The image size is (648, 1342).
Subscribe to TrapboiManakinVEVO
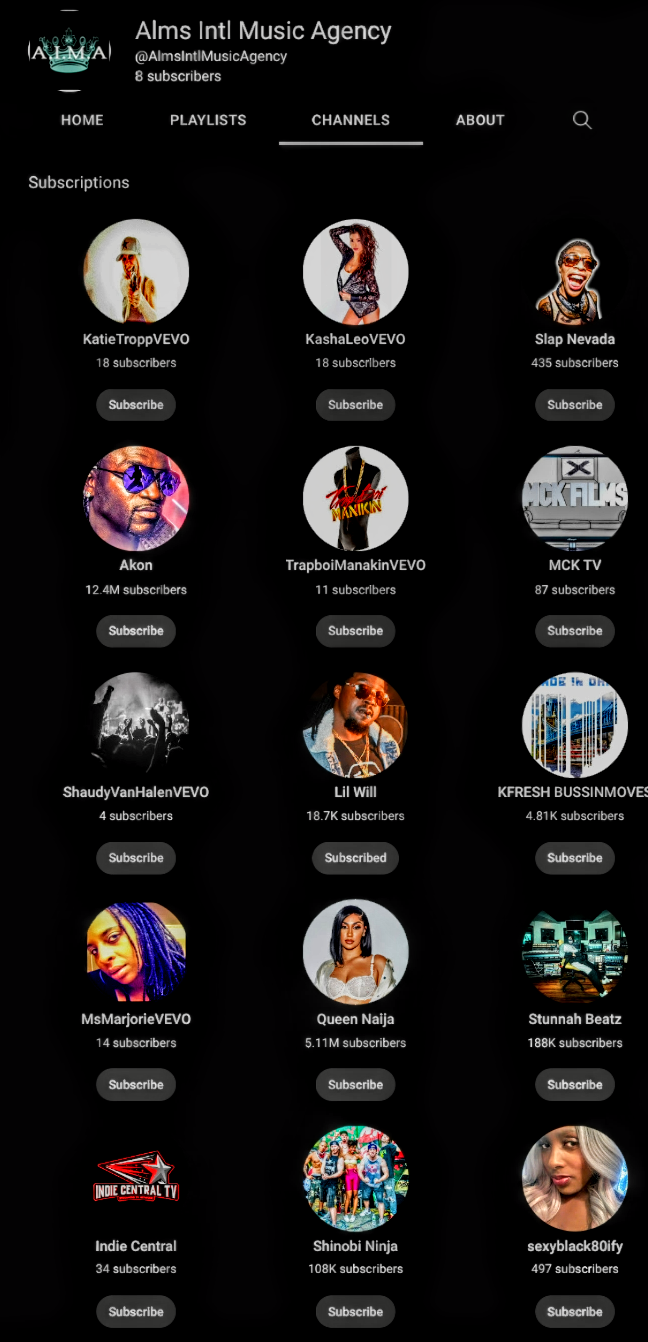tap(355, 631)
